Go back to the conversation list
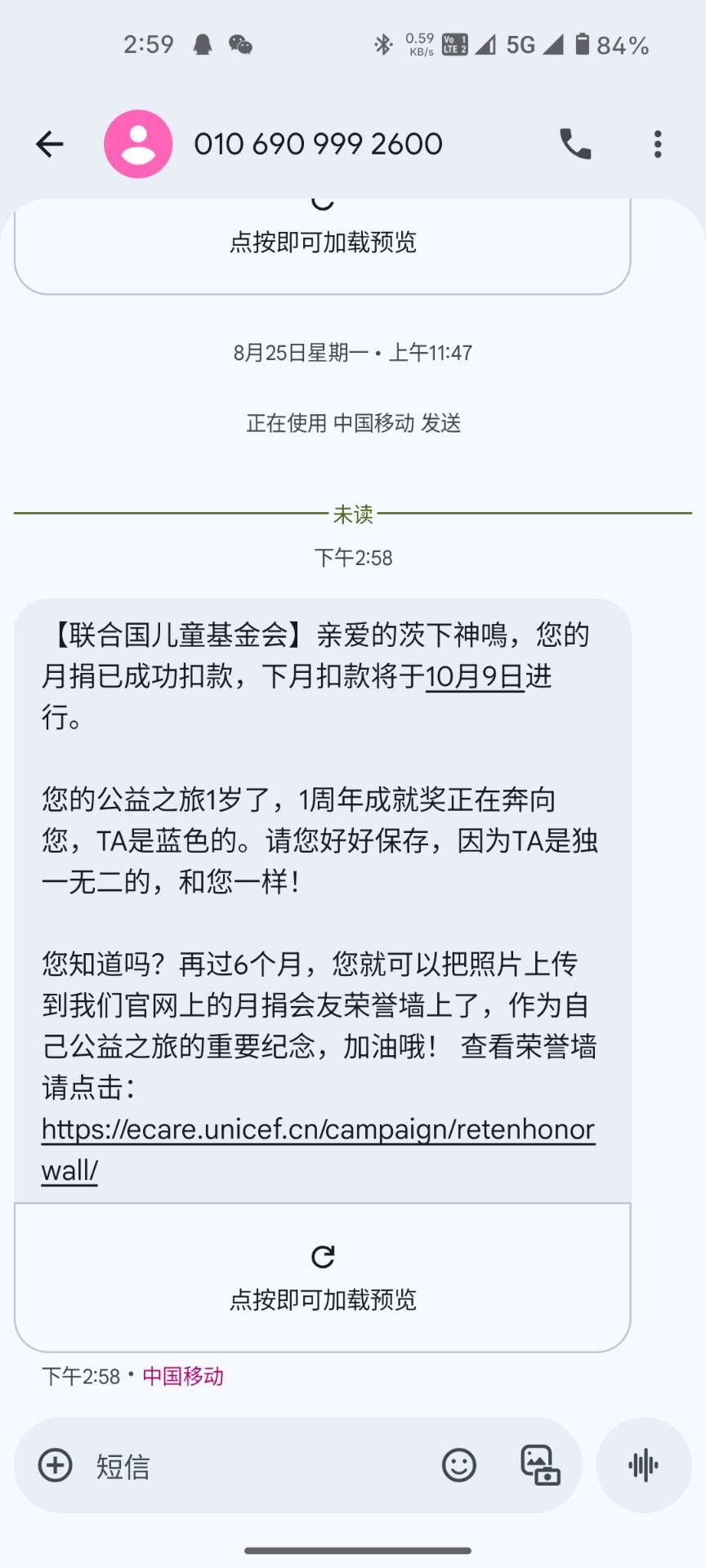 (50, 145)
